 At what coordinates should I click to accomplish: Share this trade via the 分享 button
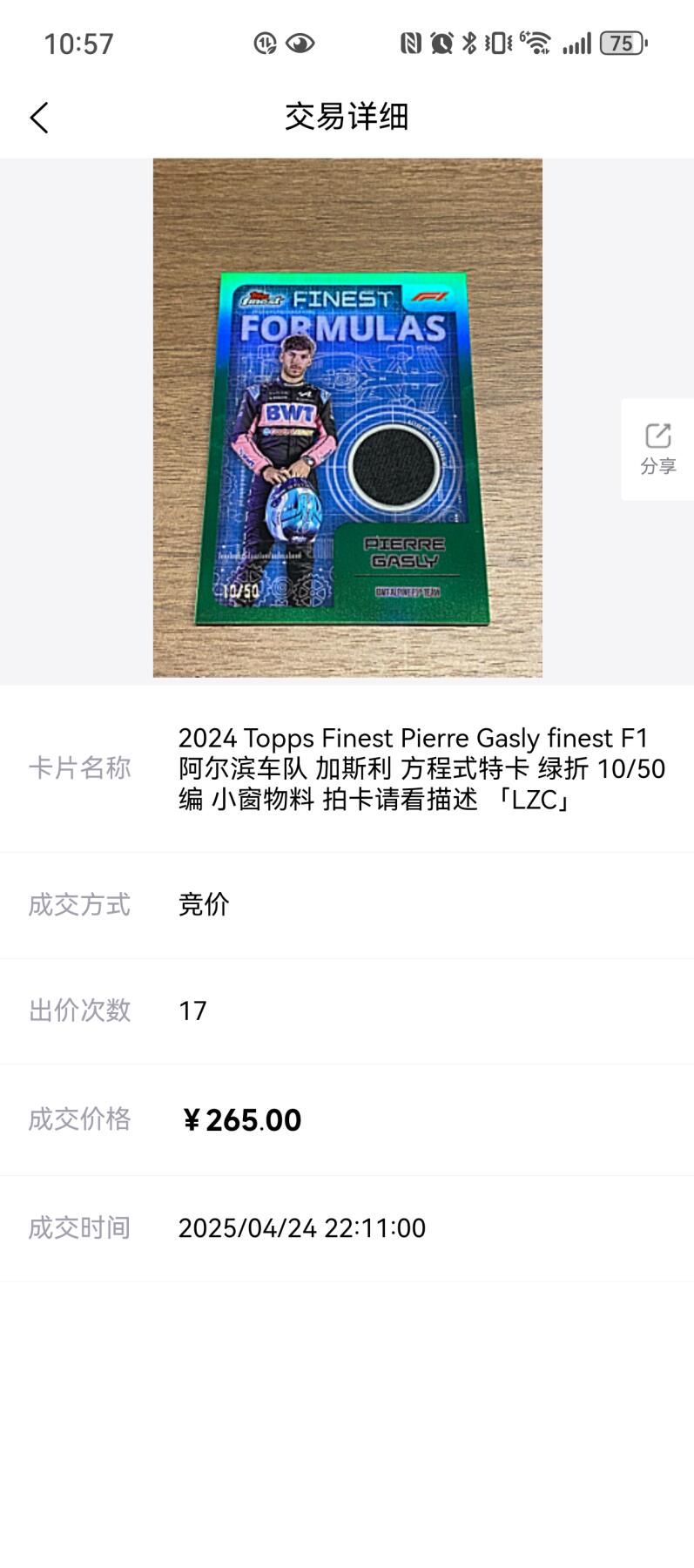(657, 449)
